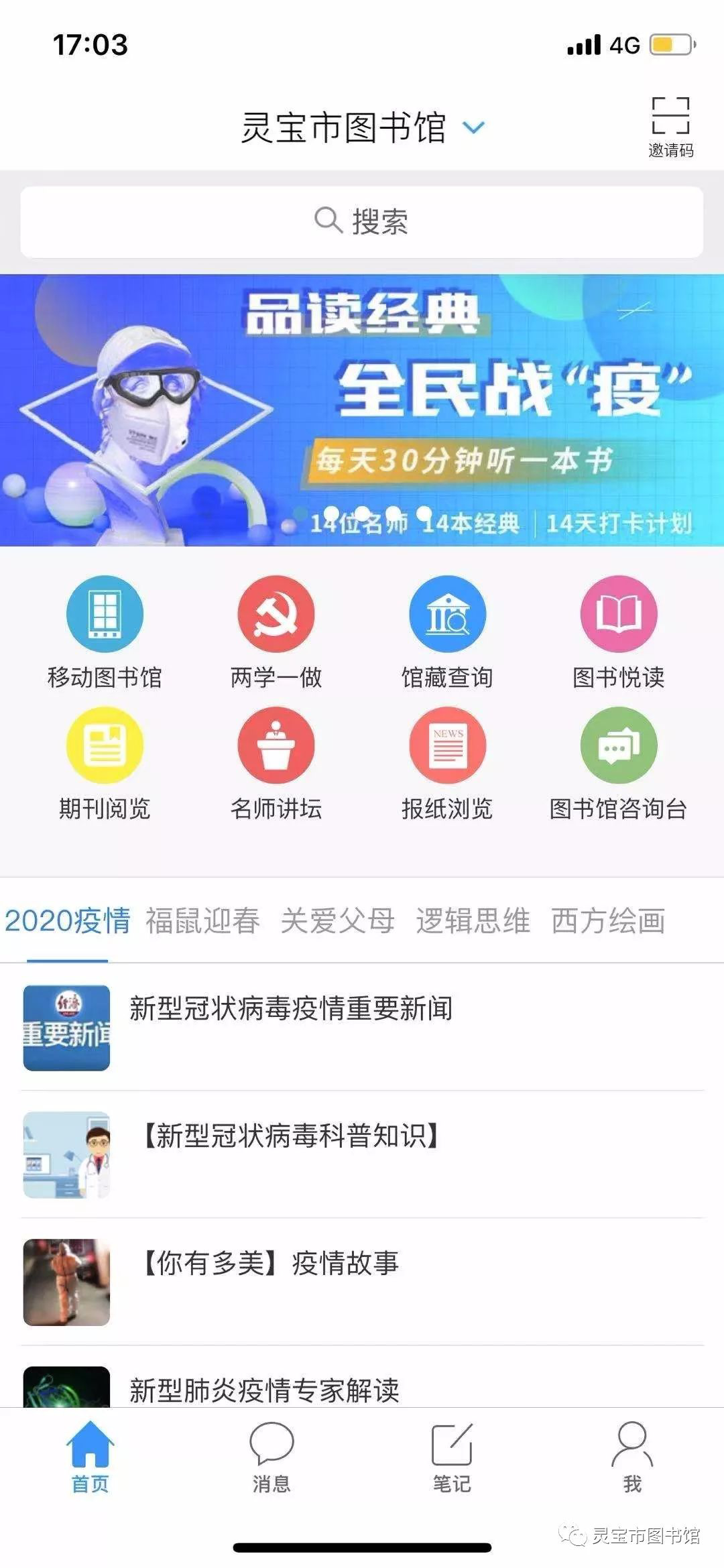The width and height of the screenshot is (724, 1568).
Task: Open 两学一做 section
Action: (276, 631)
